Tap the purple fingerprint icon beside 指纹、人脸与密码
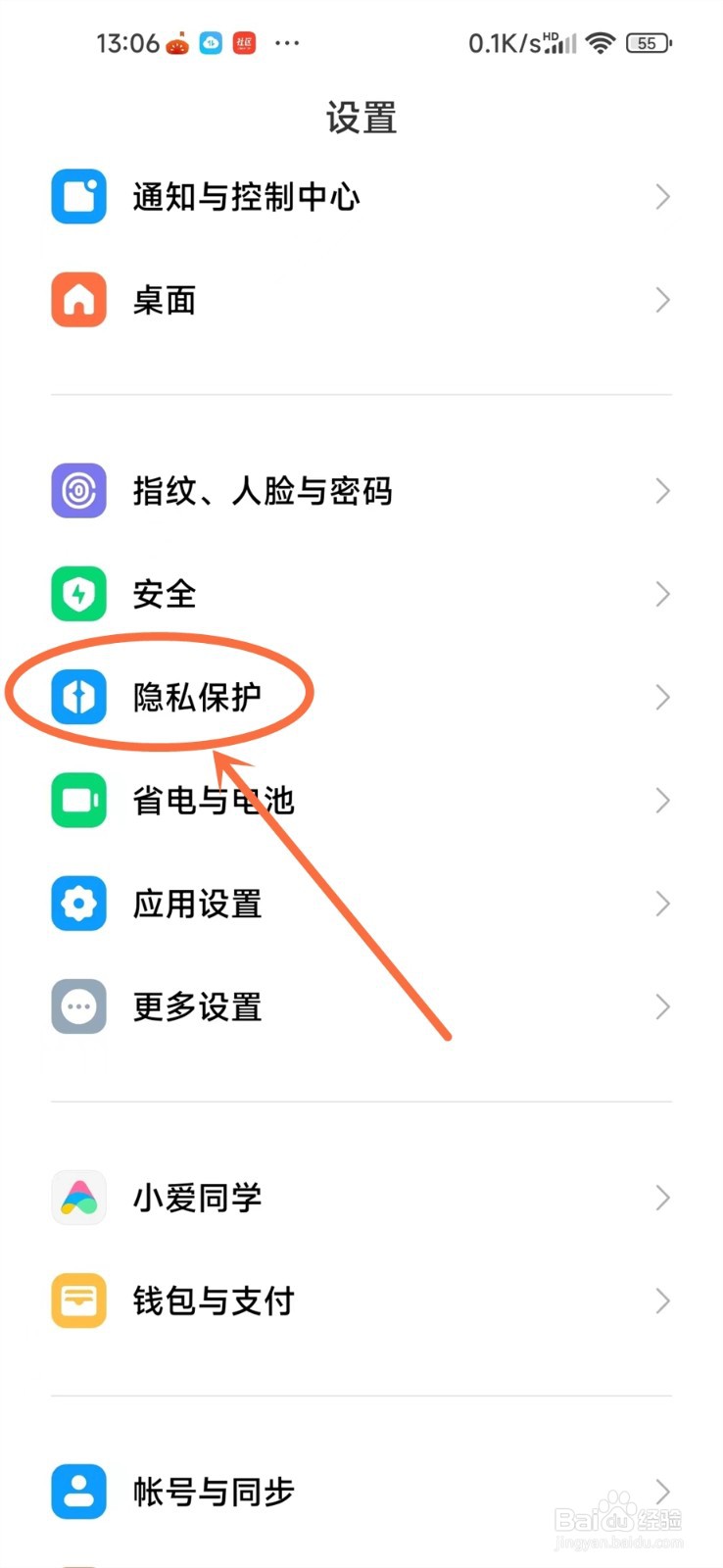723x1568 pixels. (78, 491)
